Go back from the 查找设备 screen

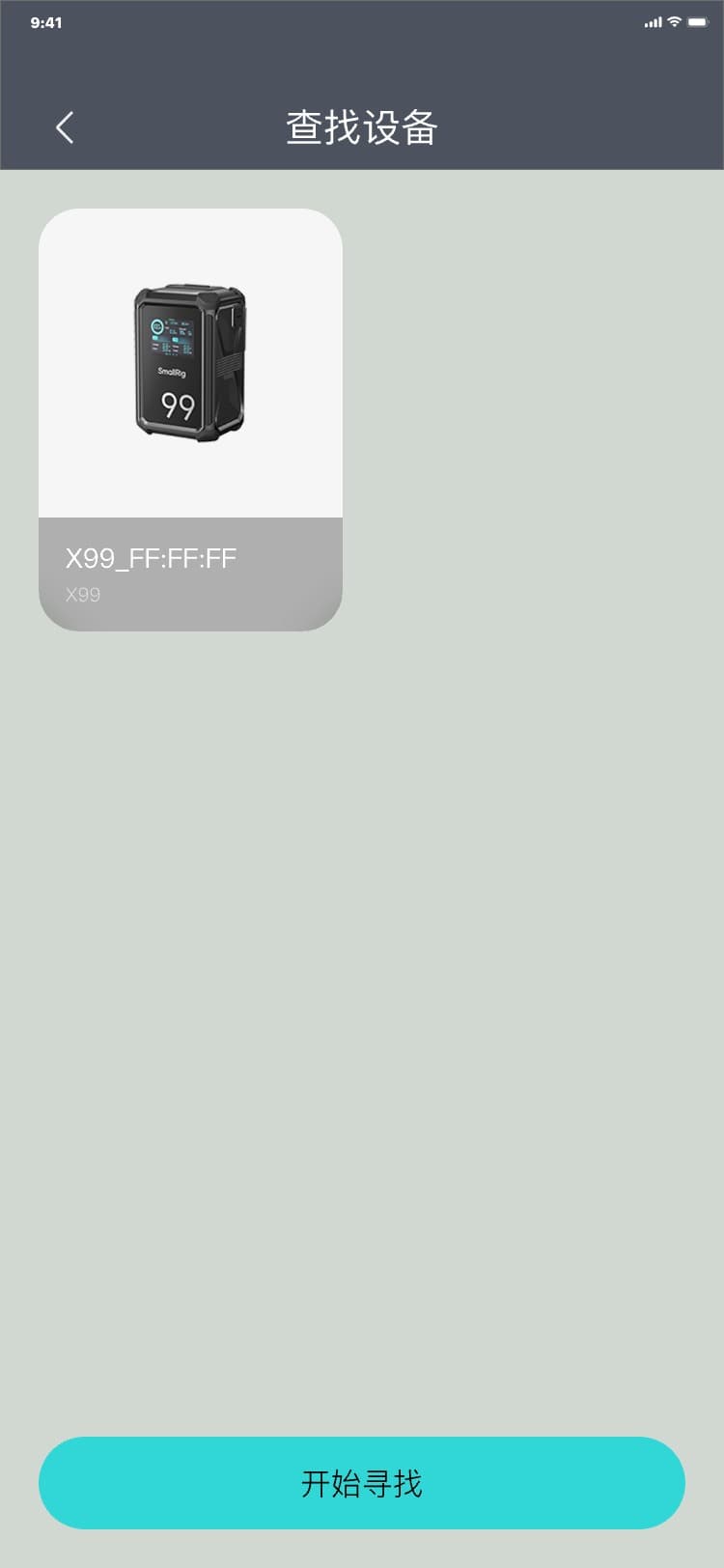tap(65, 127)
